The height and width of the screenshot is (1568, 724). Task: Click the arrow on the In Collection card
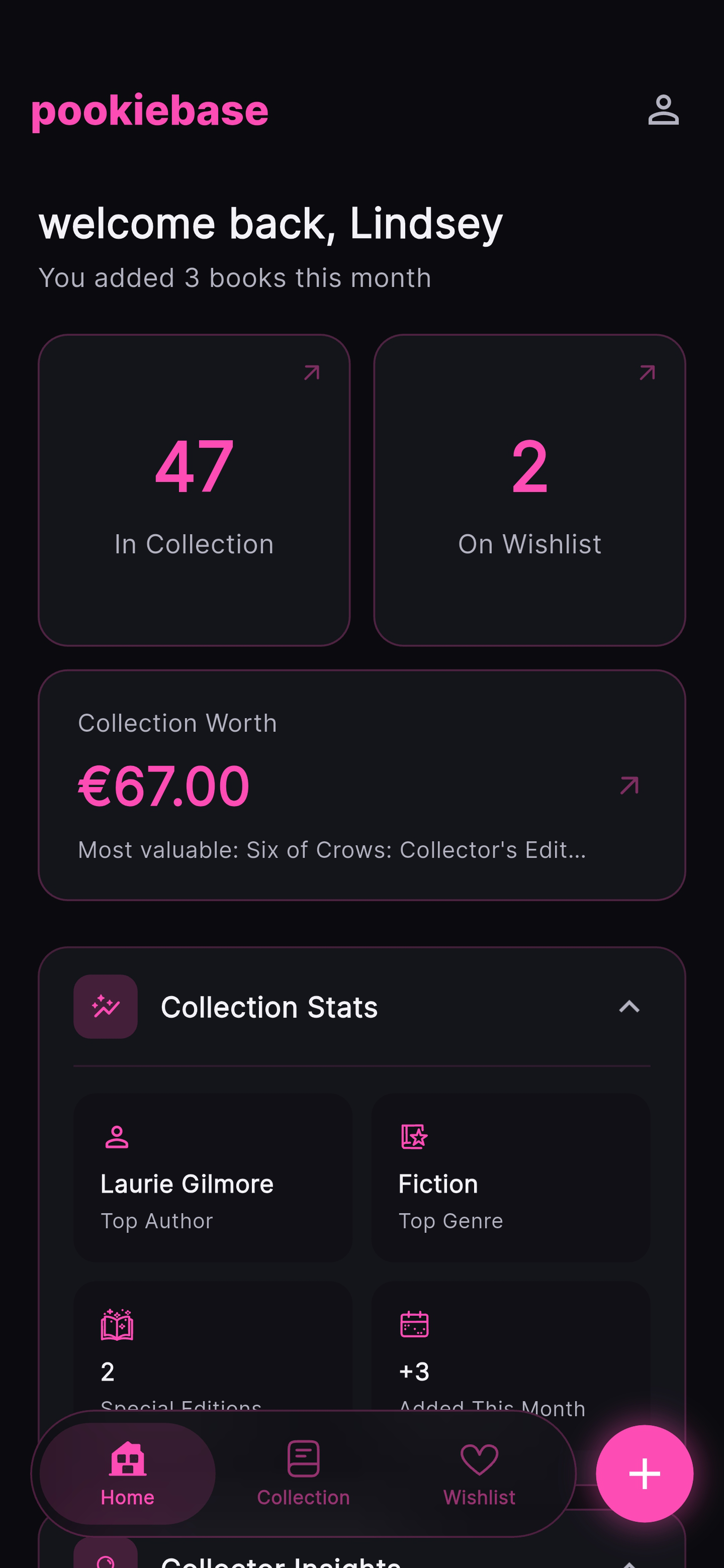pyautogui.click(x=311, y=372)
